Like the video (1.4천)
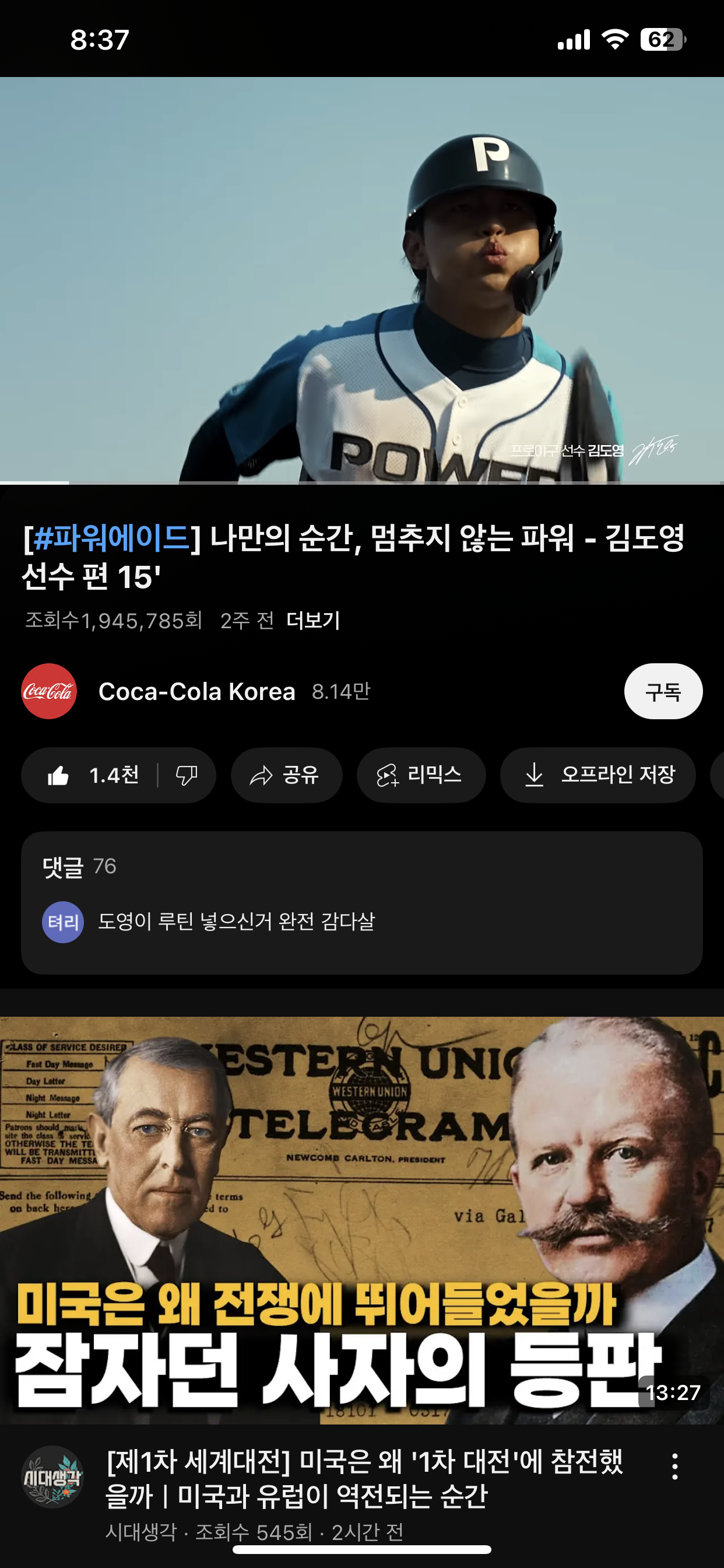This screenshot has height=1568, width=724. [92, 775]
